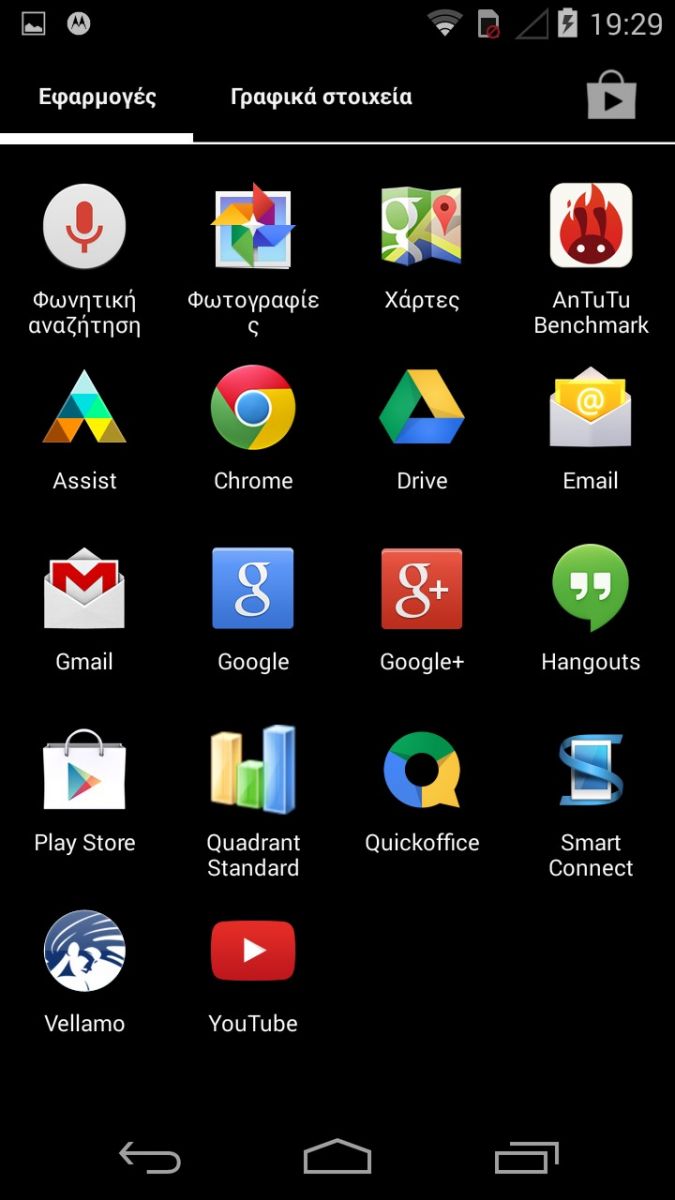Switch to the Γραφικά στοιχεία tab
675x1200 pixels.
pyautogui.click(x=321, y=97)
